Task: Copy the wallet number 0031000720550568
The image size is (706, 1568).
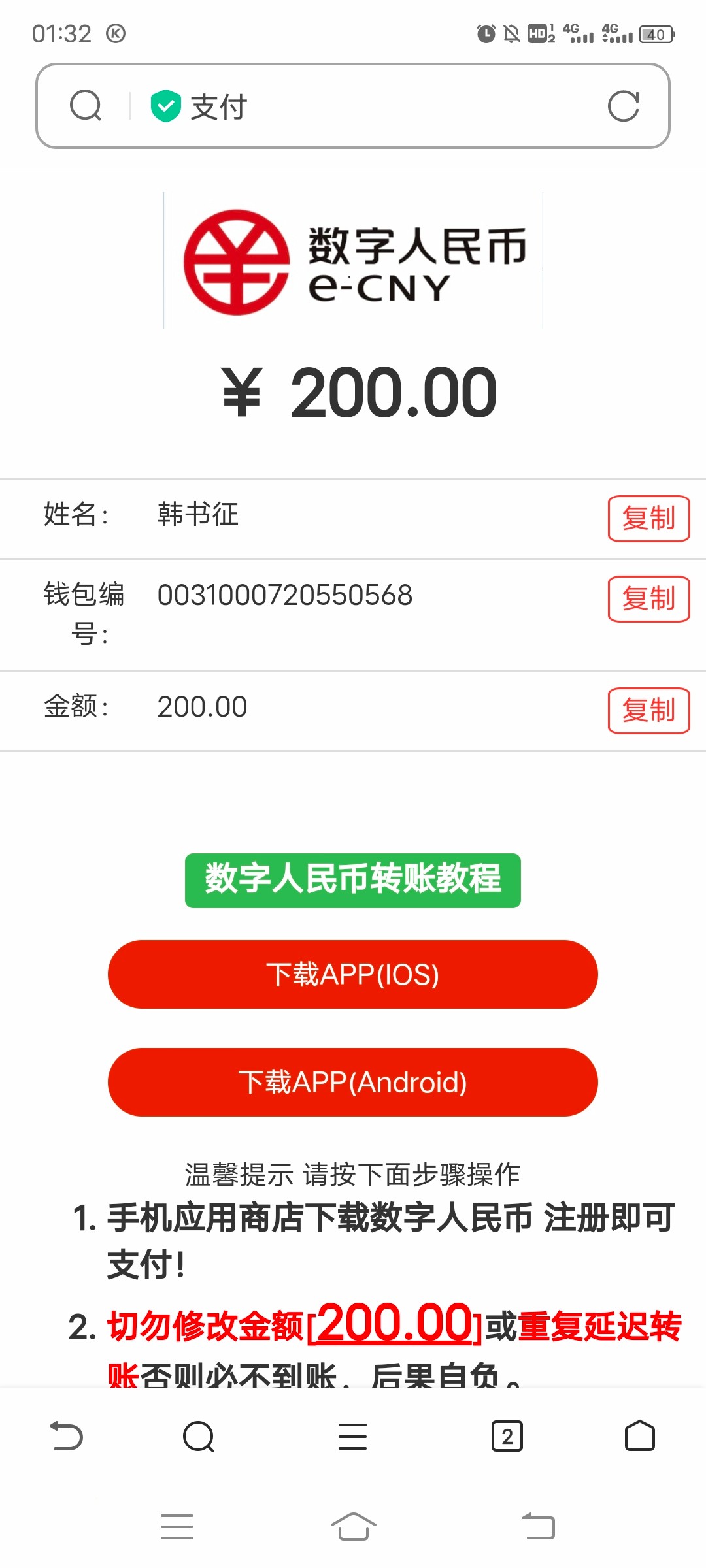Action: pyautogui.click(x=648, y=599)
